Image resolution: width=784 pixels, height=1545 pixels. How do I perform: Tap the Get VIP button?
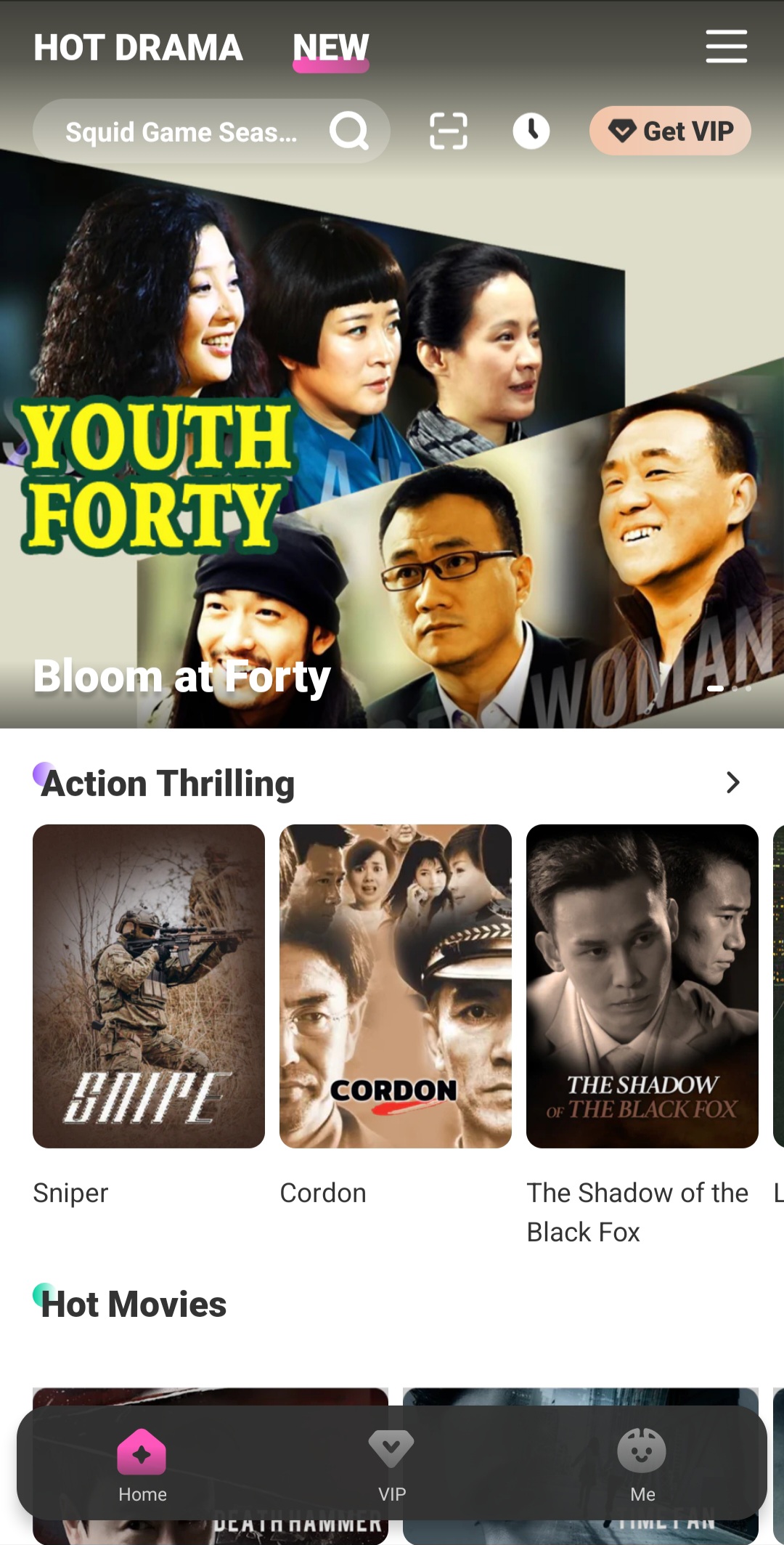[670, 131]
